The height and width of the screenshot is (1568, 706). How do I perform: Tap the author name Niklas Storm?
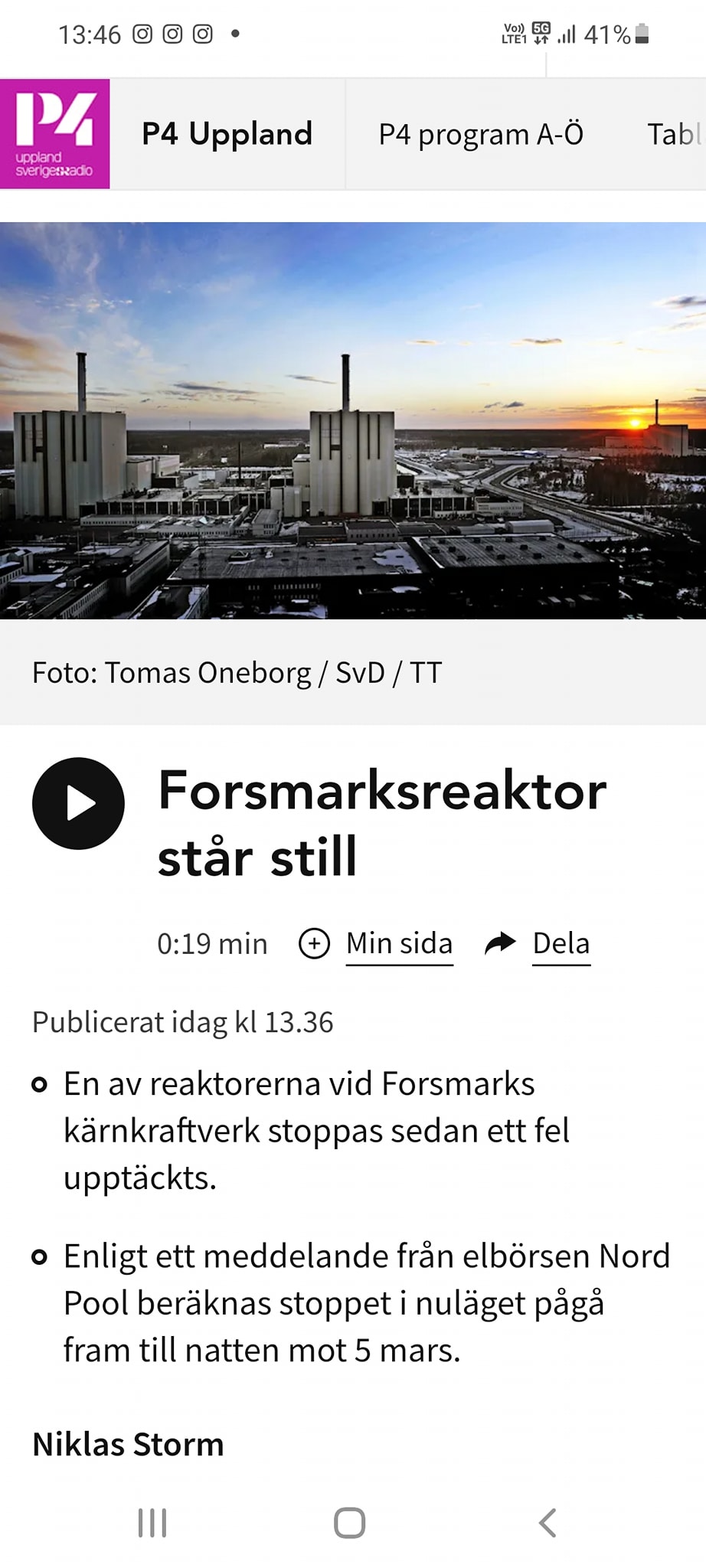(128, 1444)
